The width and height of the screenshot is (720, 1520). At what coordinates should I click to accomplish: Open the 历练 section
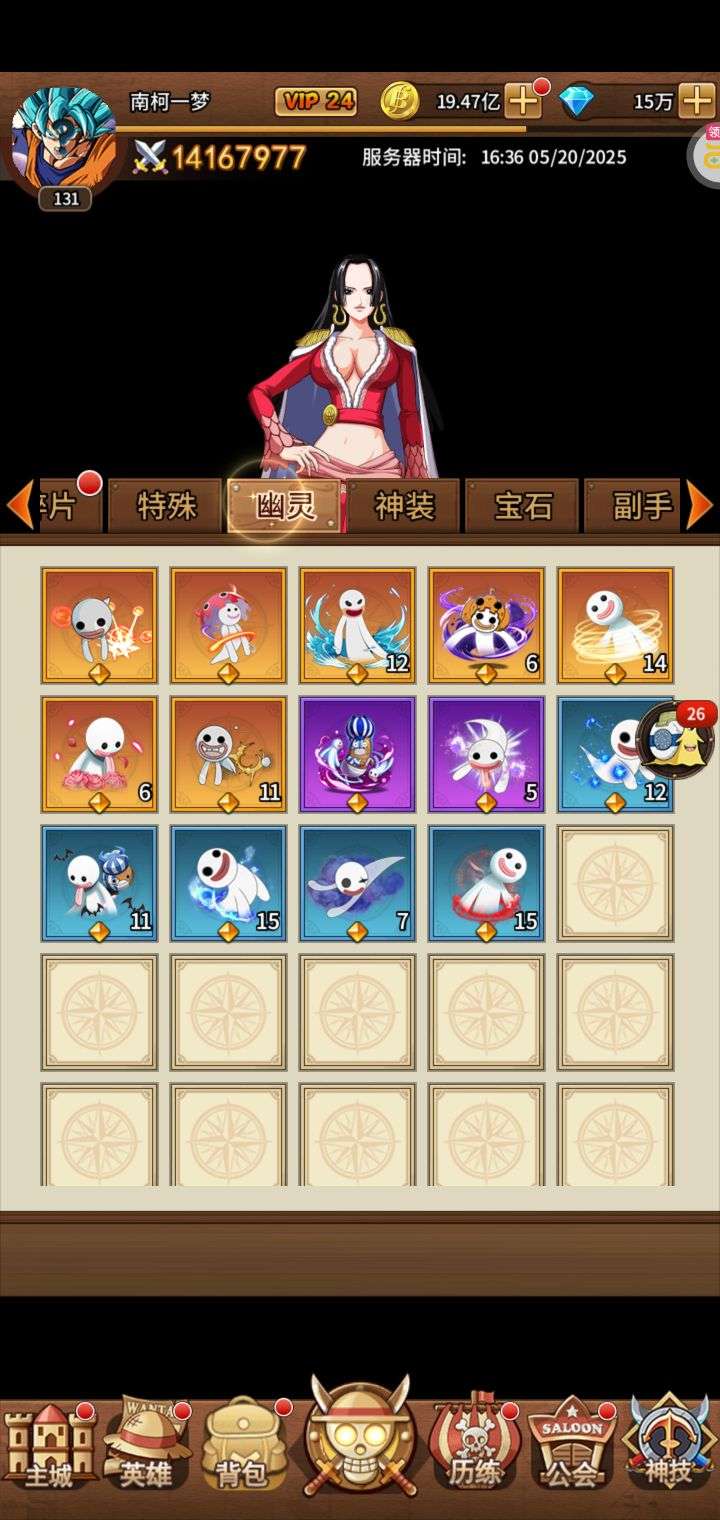point(475,1445)
